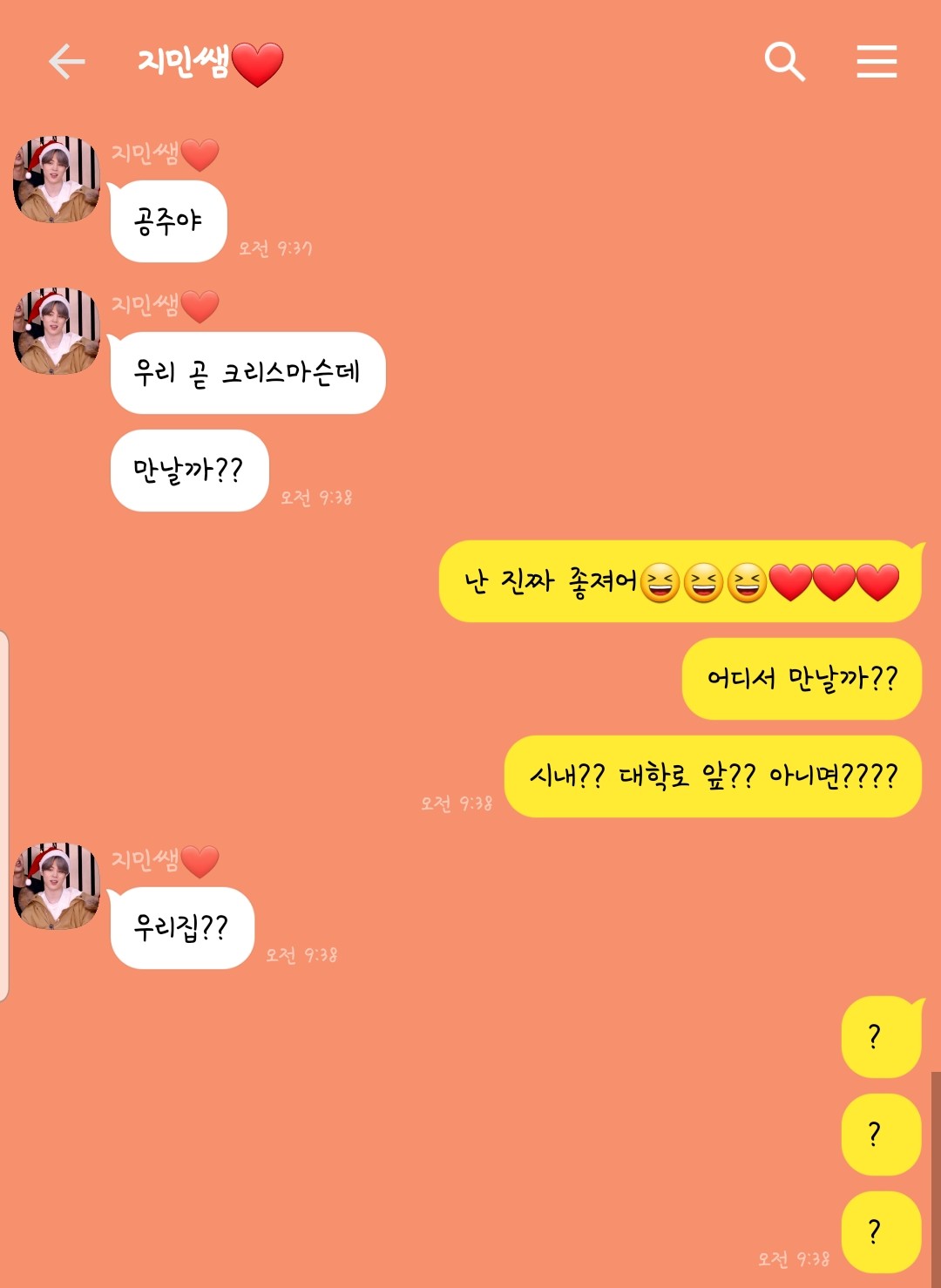Screen dimensions: 941x1288
Task: Open profile picture beside the 공주야 message
Action: pyautogui.click(x=57, y=180)
